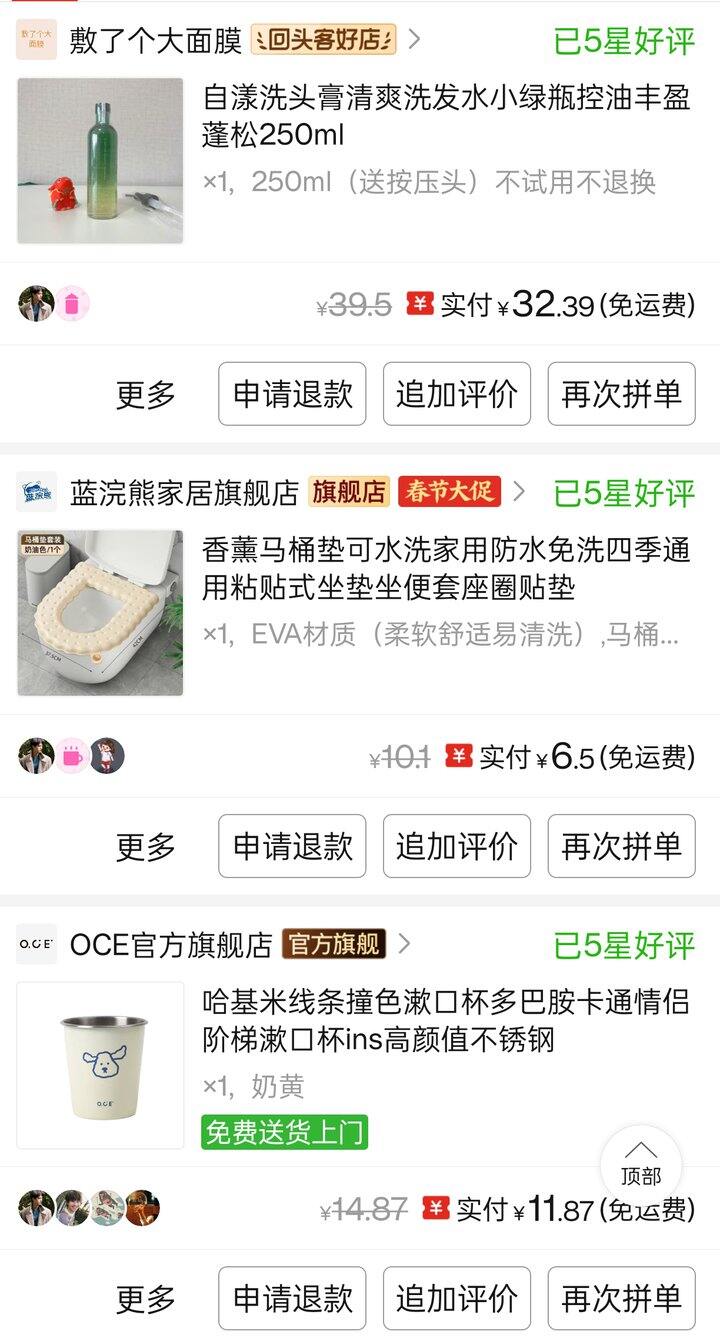The image size is (720, 1338).
Task: Add a follow-up review for the shampoo
Action: 457,395
